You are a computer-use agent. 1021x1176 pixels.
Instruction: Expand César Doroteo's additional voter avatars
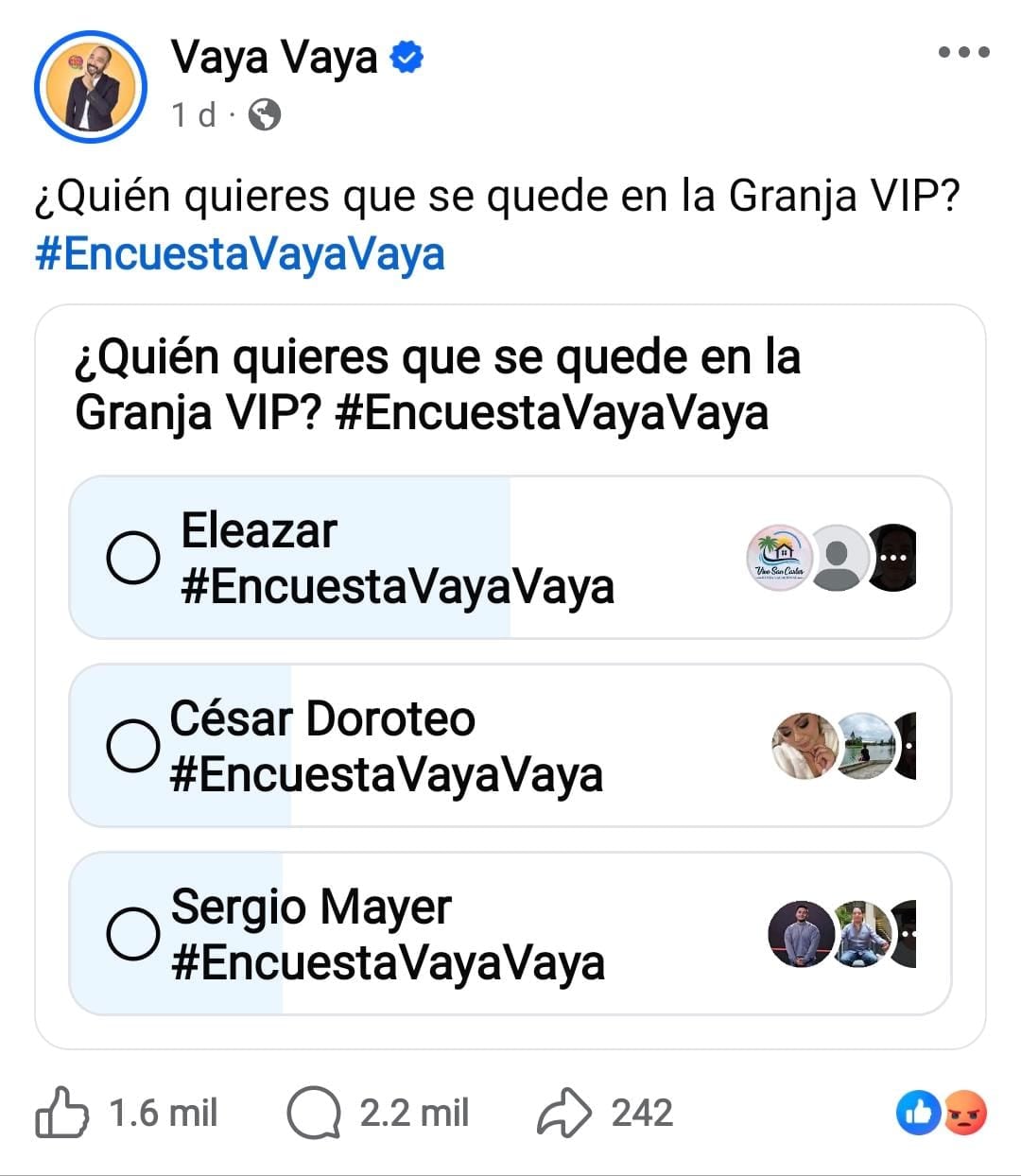906,745
